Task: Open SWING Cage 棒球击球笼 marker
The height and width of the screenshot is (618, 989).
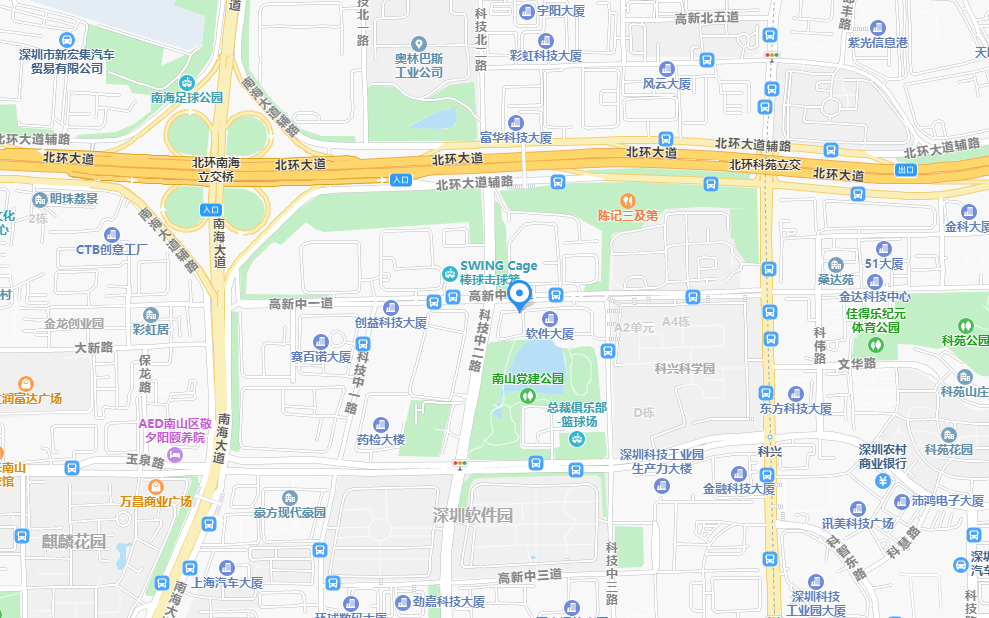Action: (450, 273)
